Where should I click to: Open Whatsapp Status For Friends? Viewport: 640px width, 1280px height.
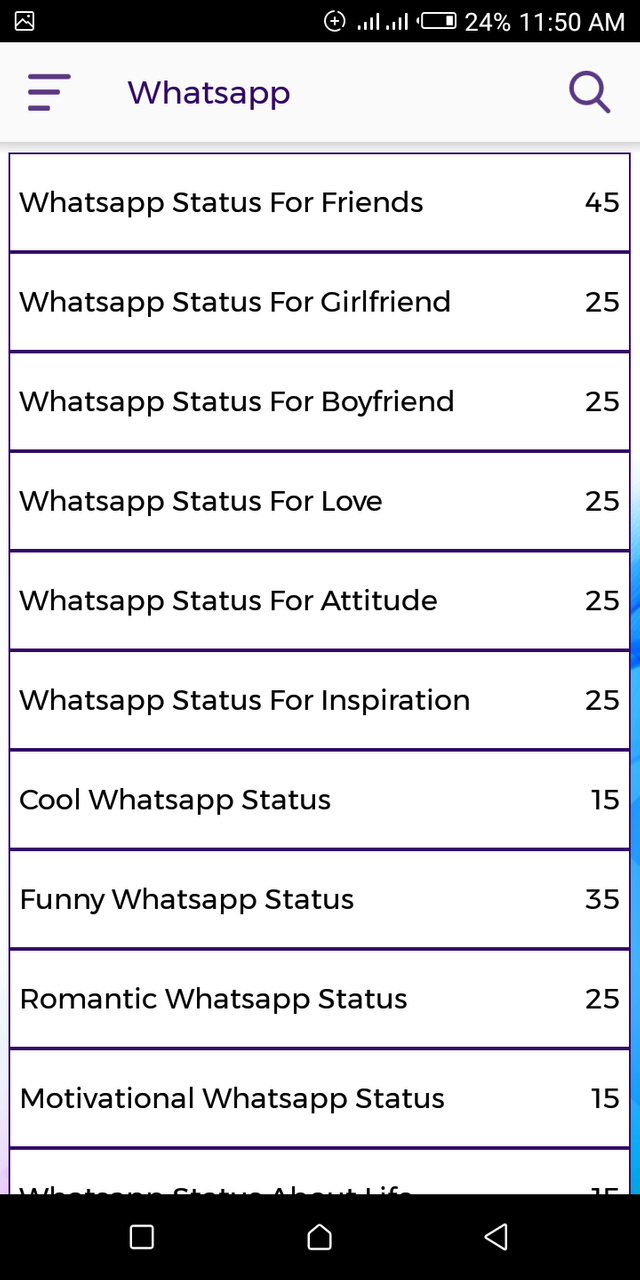click(320, 203)
